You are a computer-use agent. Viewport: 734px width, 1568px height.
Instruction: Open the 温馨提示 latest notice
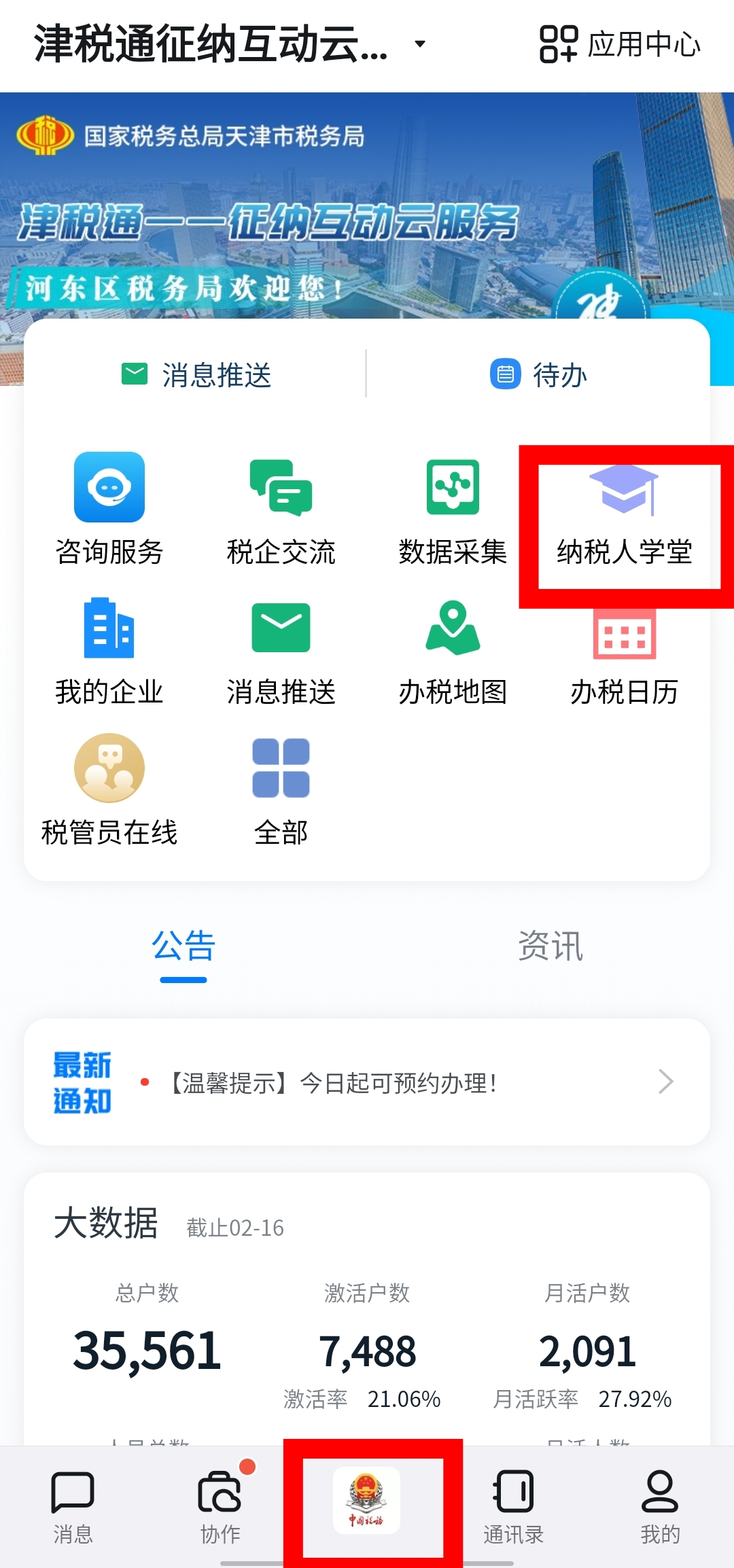[367, 1082]
